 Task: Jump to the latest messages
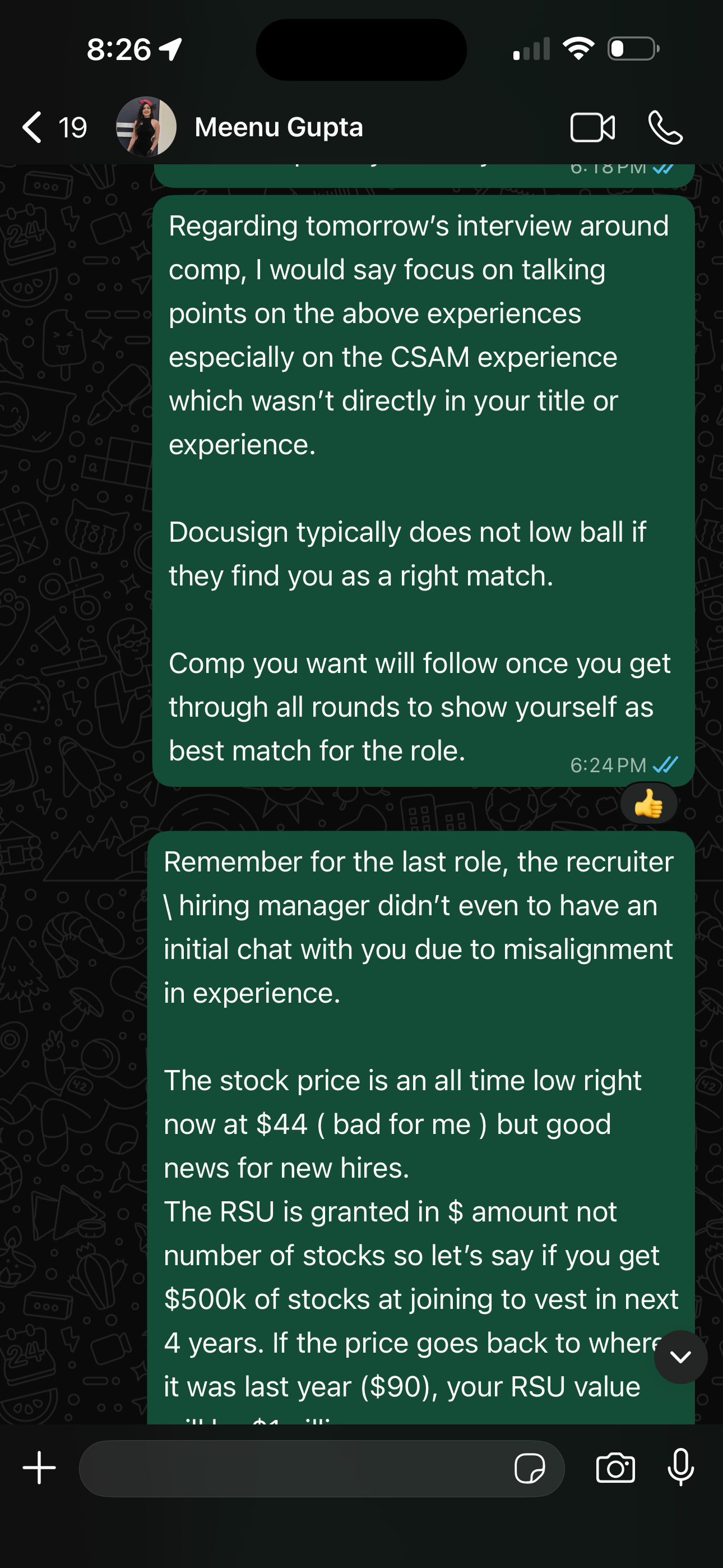click(x=680, y=1357)
